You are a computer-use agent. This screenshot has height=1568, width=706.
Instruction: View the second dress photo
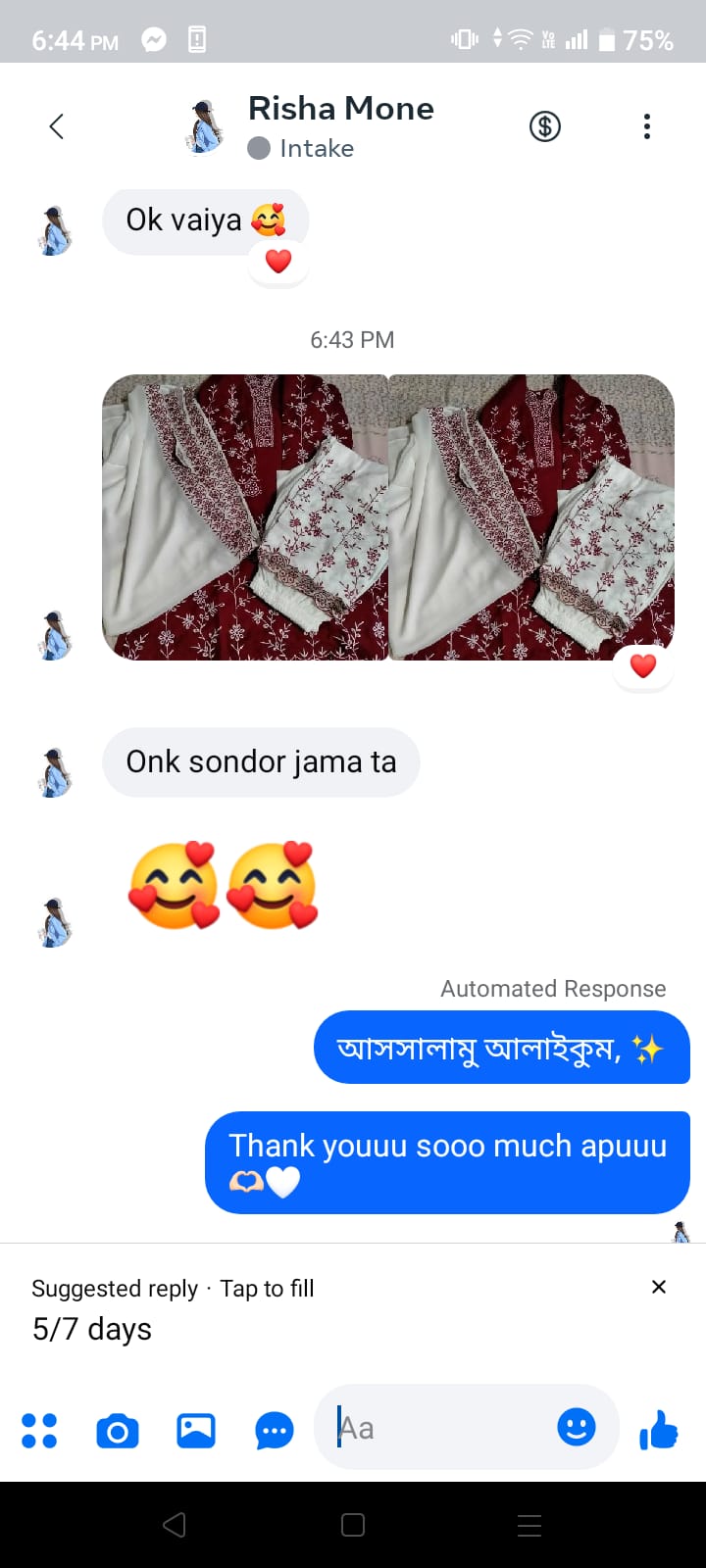pos(531,517)
